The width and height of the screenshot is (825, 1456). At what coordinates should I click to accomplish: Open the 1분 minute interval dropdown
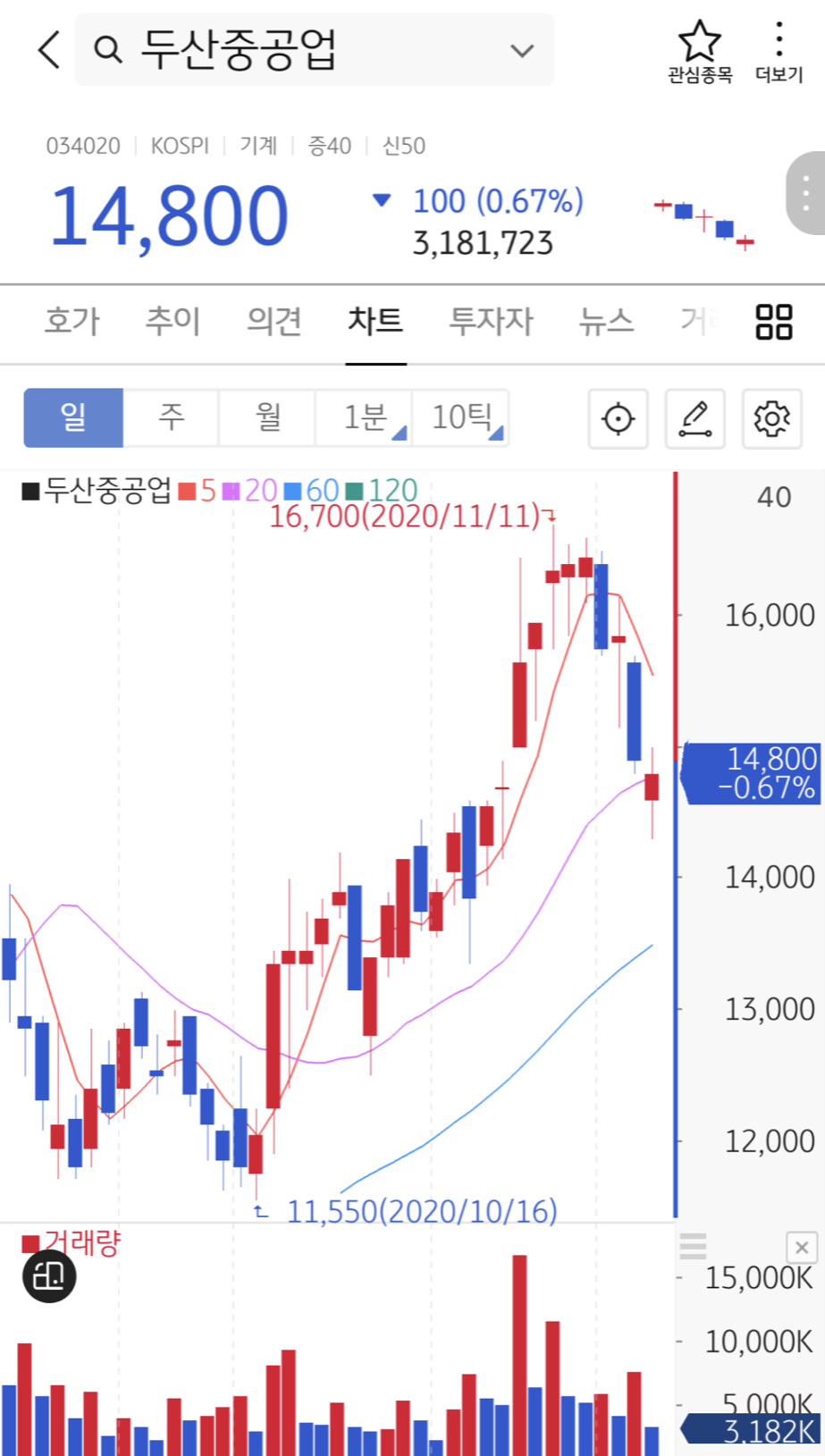click(x=364, y=417)
